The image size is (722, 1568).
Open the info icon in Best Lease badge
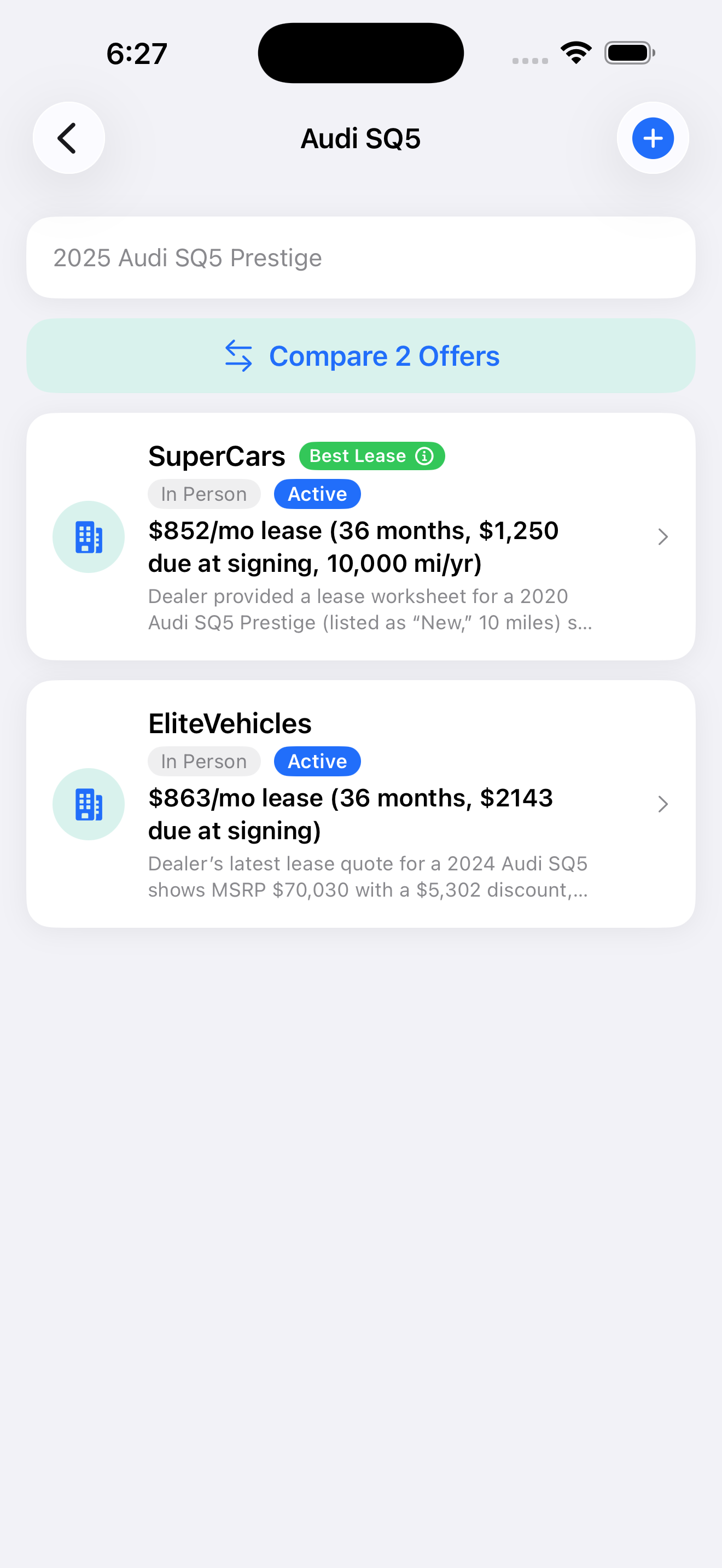pyautogui.click(x=424, y=455)
